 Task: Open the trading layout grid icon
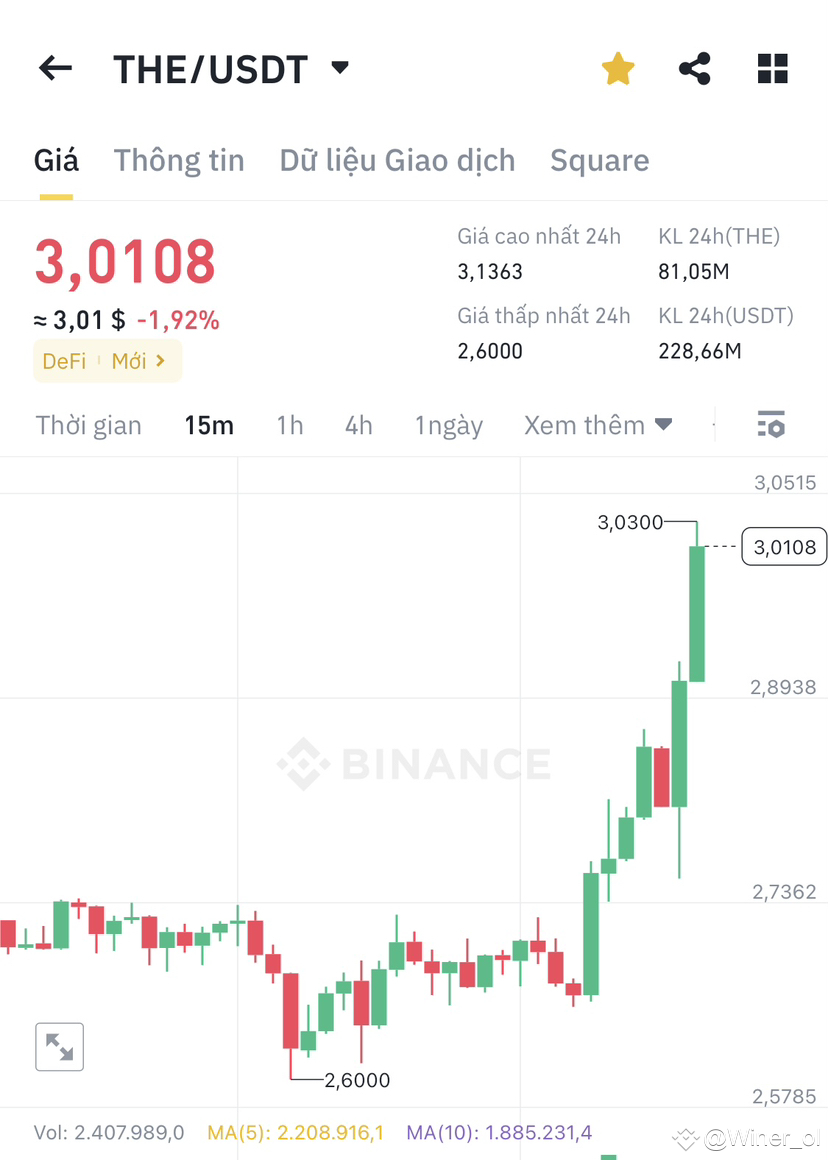[x=771, y=68]
